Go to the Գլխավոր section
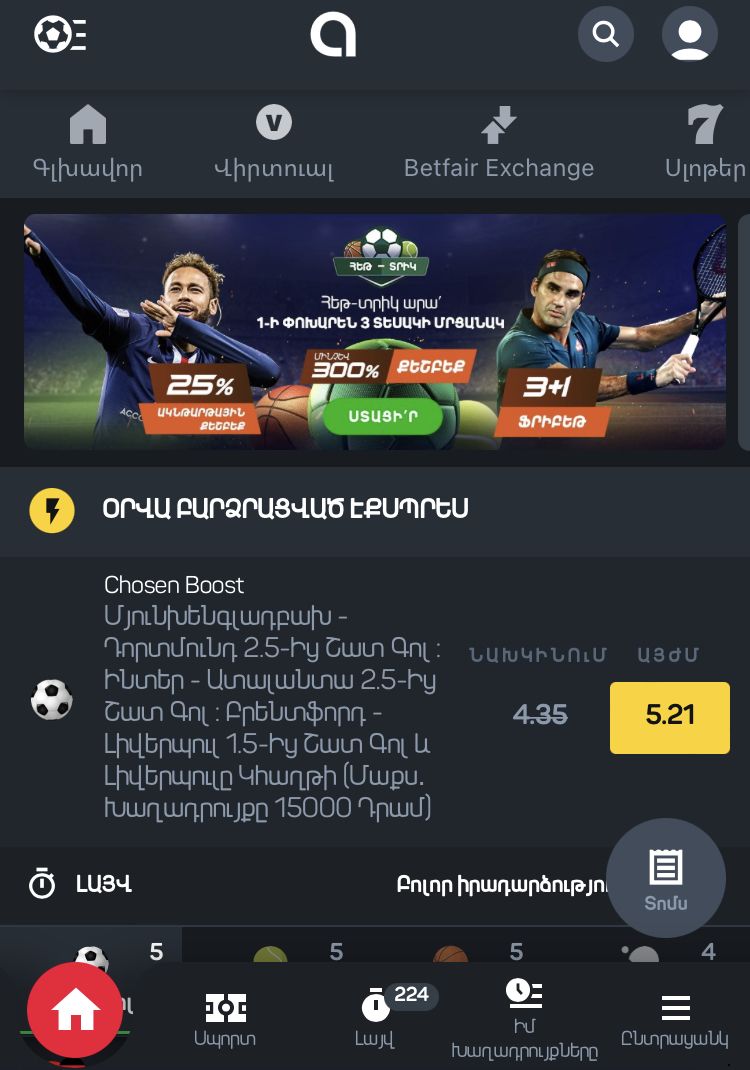Screen dimensions: 750x1070 click(x=88, y=143)
